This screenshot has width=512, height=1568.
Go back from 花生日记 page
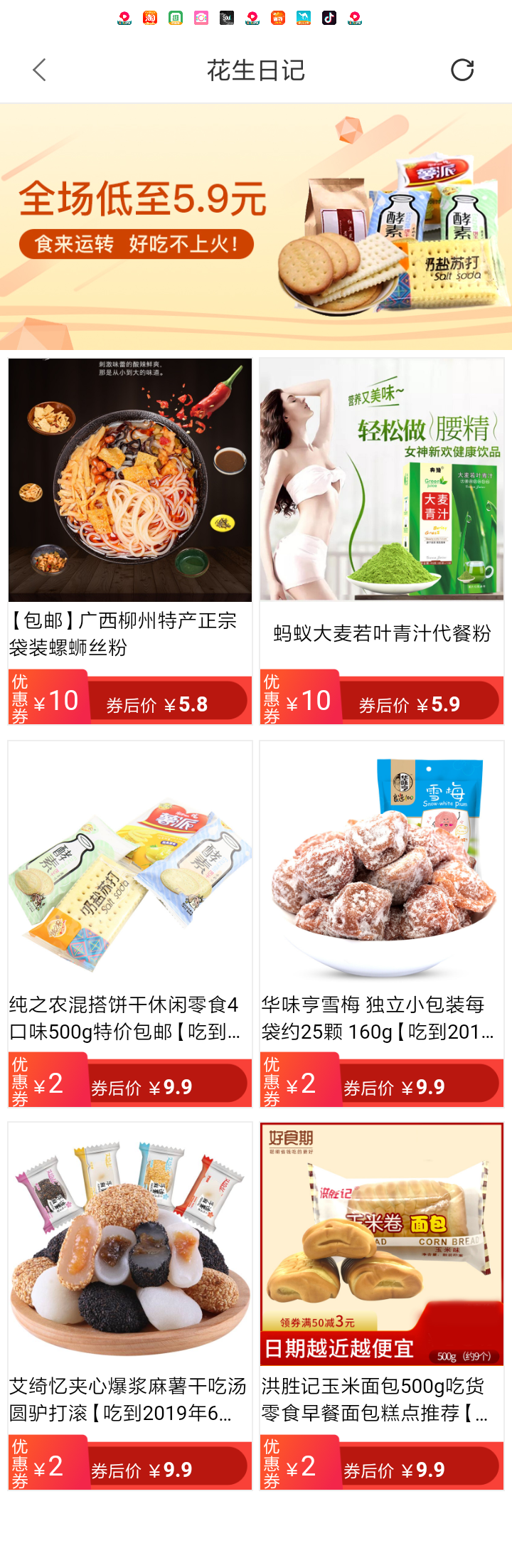click(x=40, y=70)
